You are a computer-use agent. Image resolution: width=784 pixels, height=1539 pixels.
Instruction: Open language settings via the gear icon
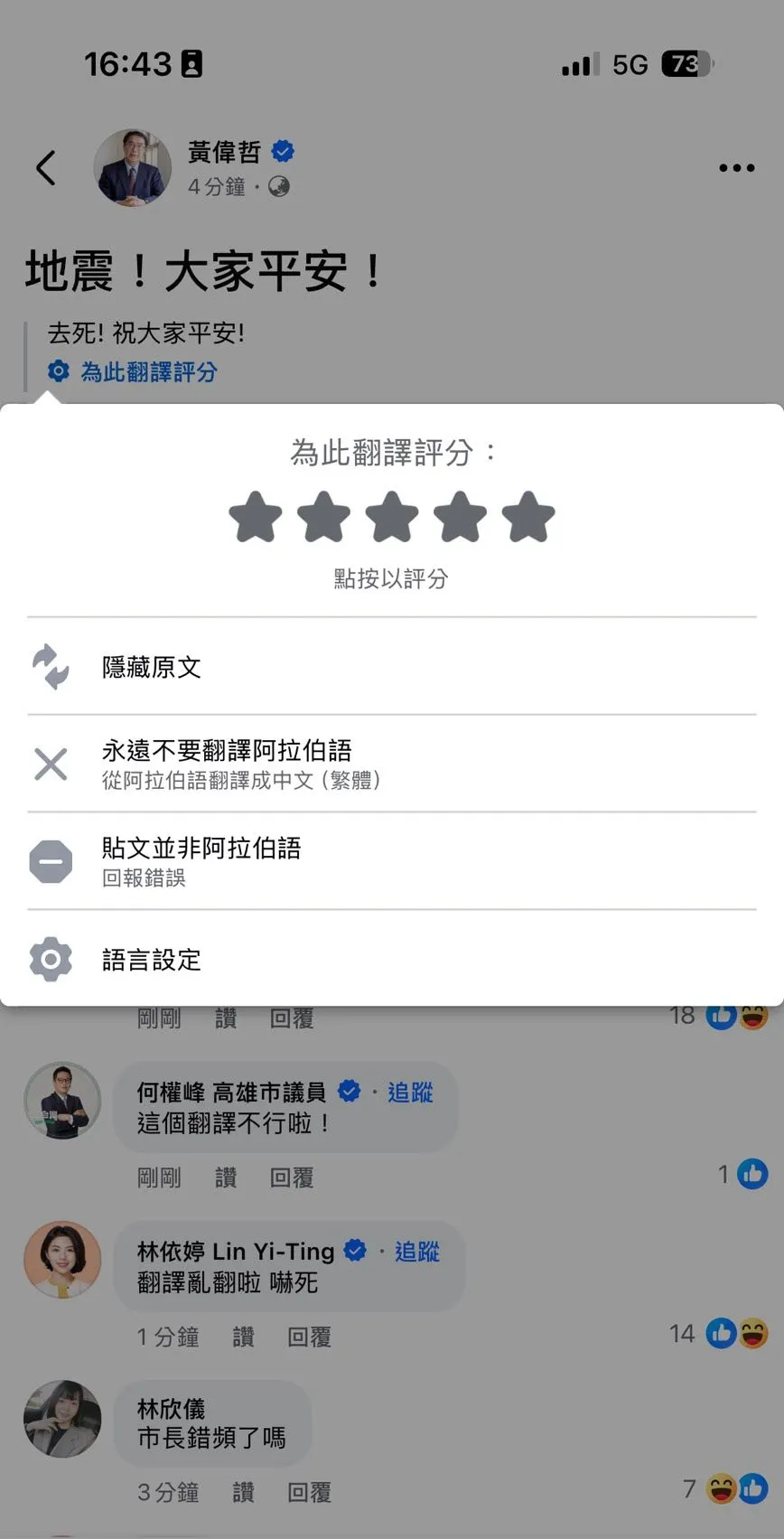point(51,959)
